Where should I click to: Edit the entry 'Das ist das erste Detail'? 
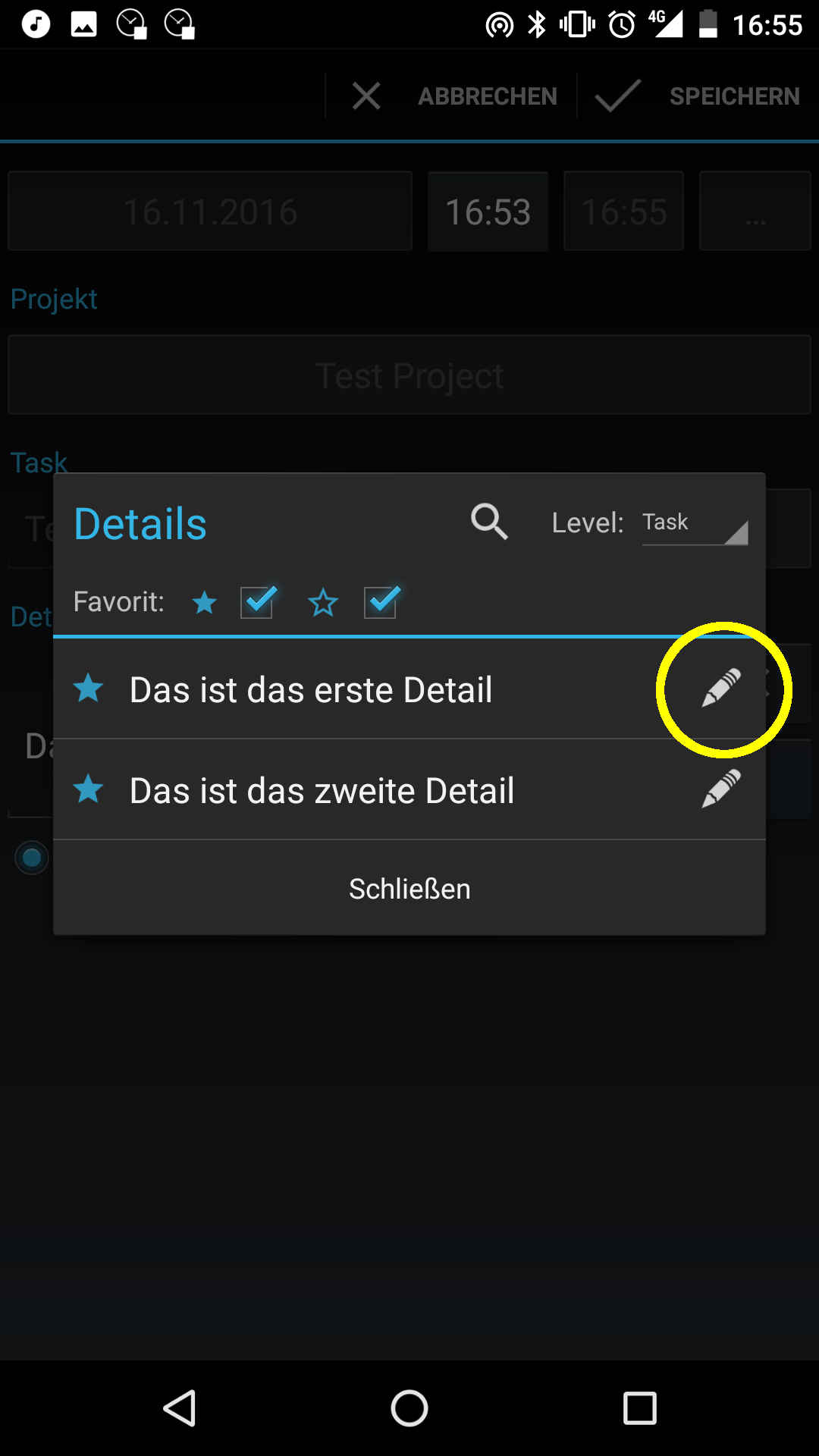[x=721, y=689]
